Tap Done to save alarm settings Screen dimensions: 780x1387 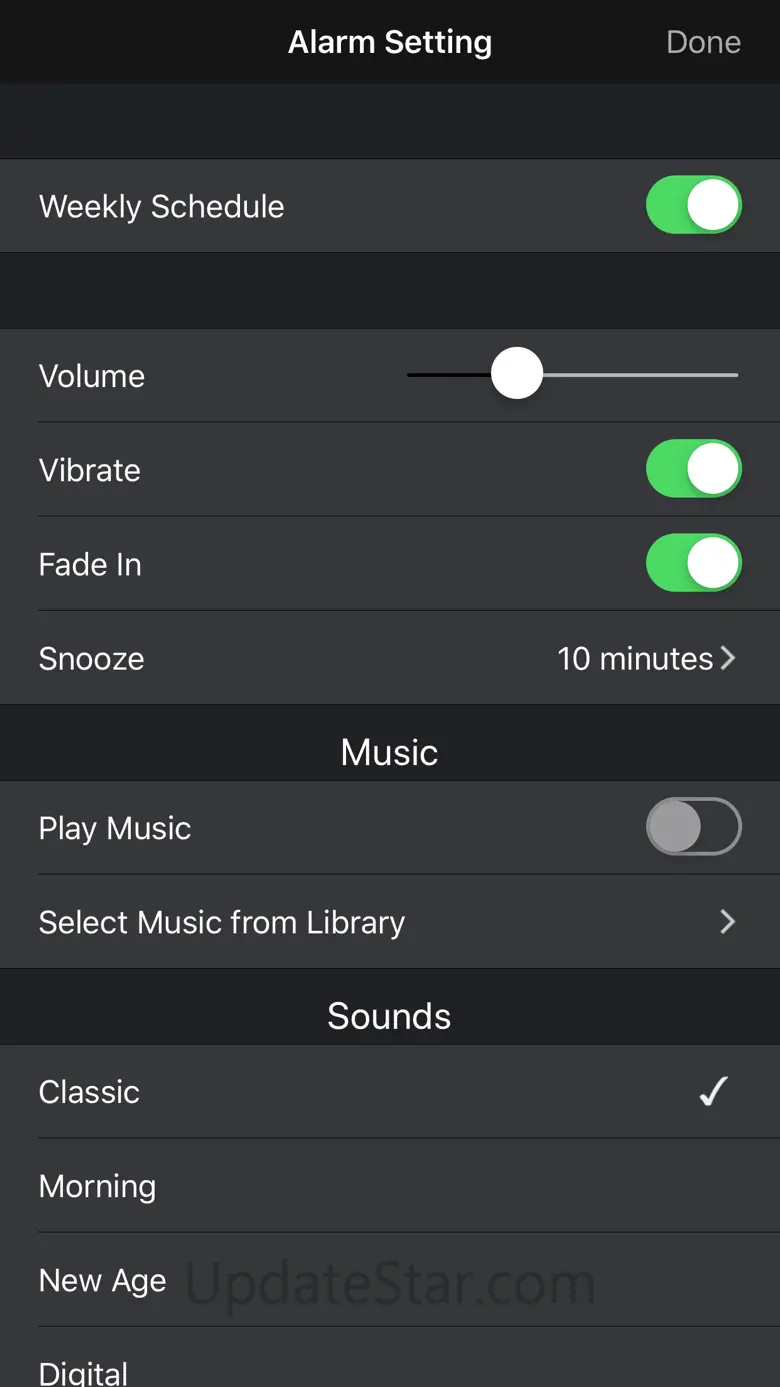pos(703,42)
